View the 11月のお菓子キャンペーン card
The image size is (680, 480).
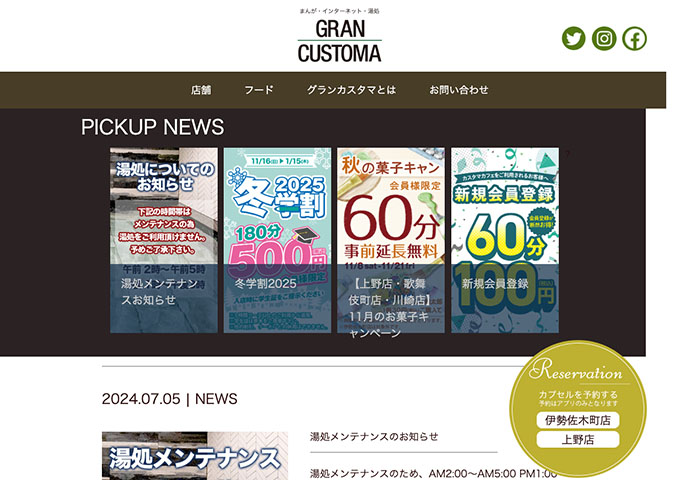pos(391,240)
